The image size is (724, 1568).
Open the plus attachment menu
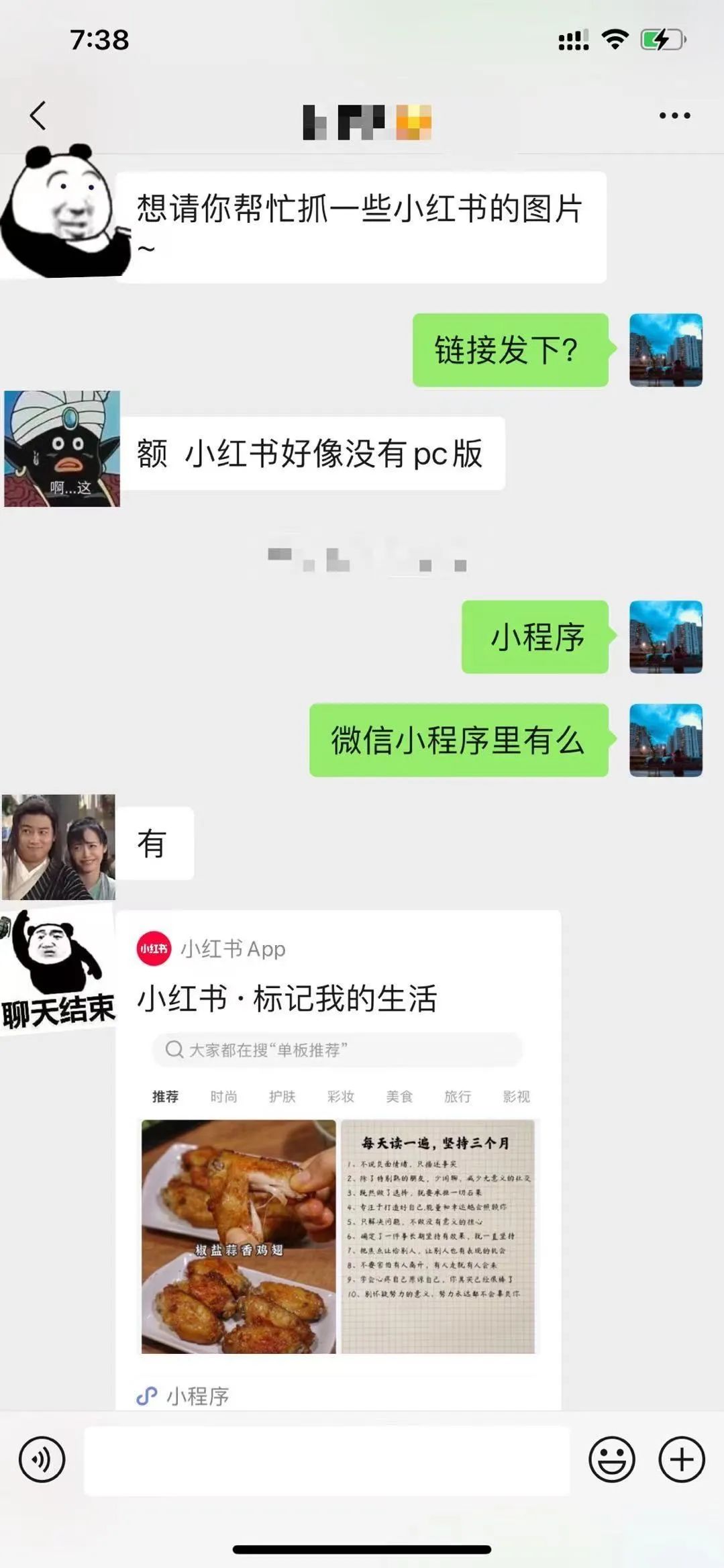coord(682,1459)
